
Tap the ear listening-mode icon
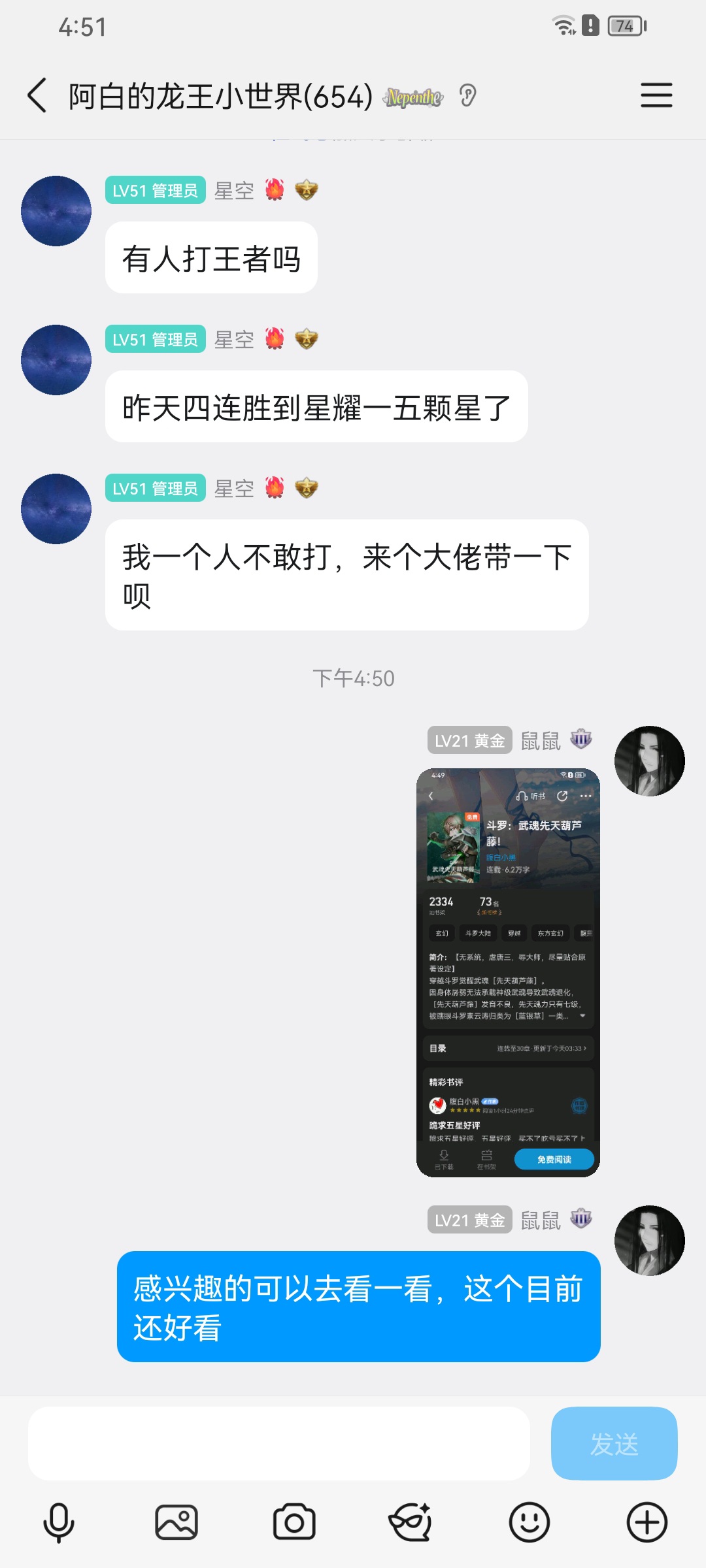[467, 96]
